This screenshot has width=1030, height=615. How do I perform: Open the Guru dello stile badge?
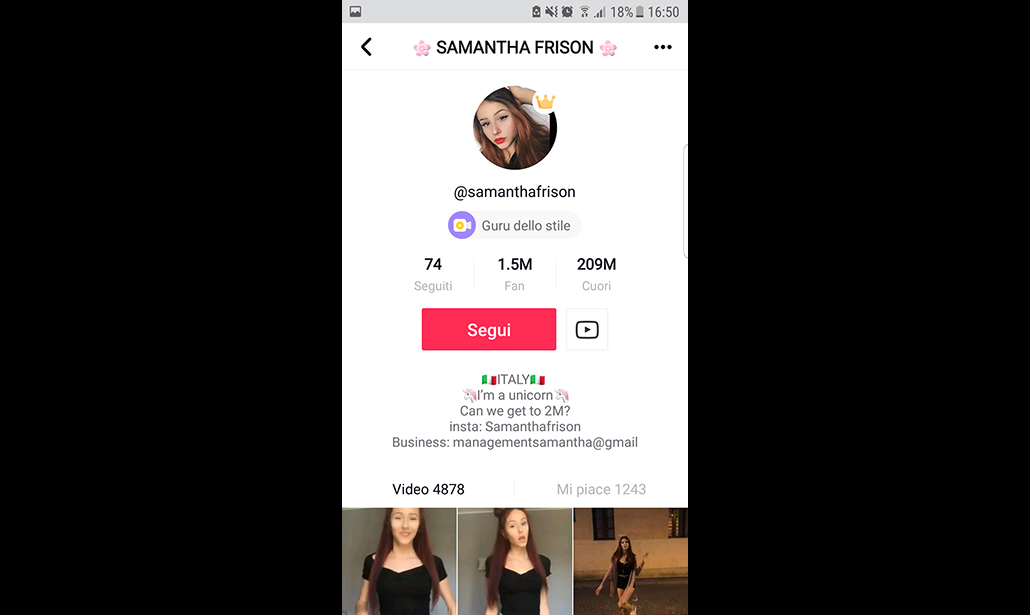(514, 226)
